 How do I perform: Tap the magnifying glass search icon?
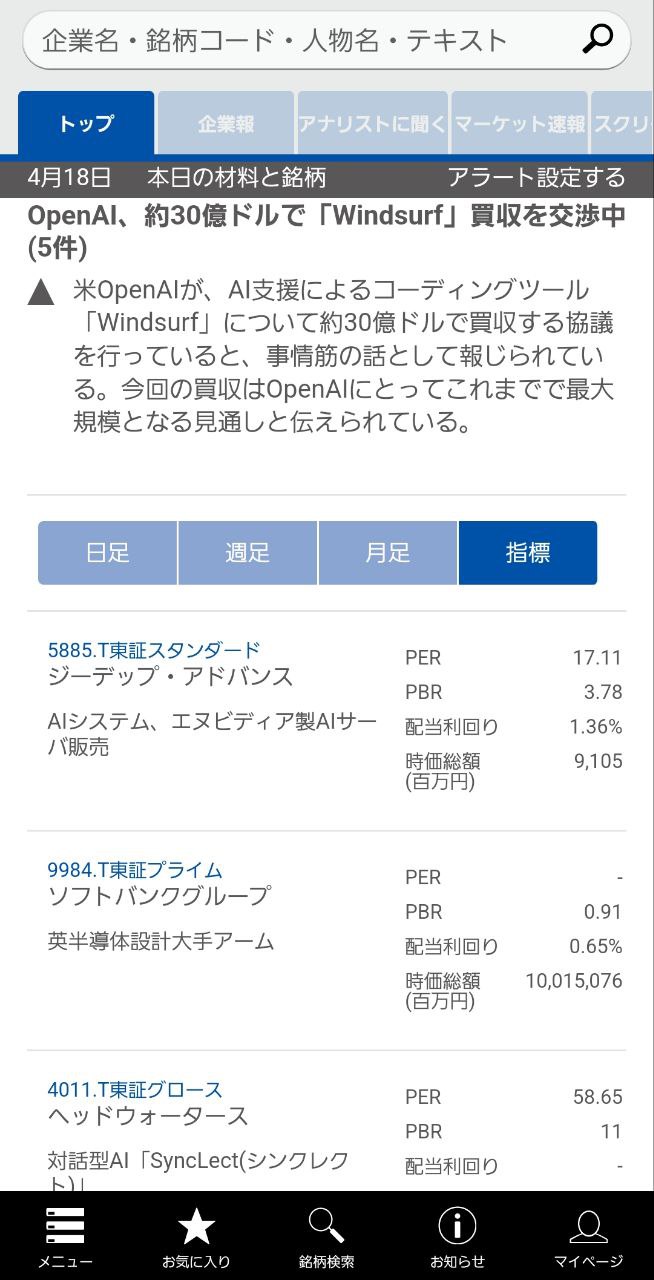pos(597,40)
